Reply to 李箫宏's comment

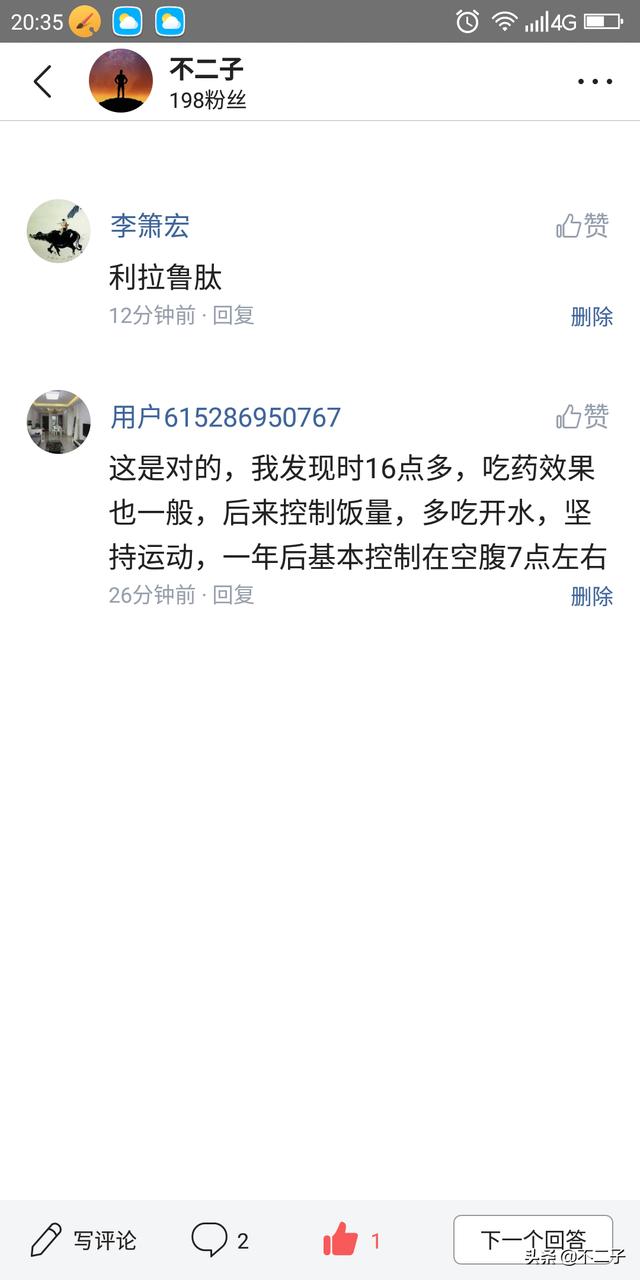pyautogui.click(x=234, y=316)
